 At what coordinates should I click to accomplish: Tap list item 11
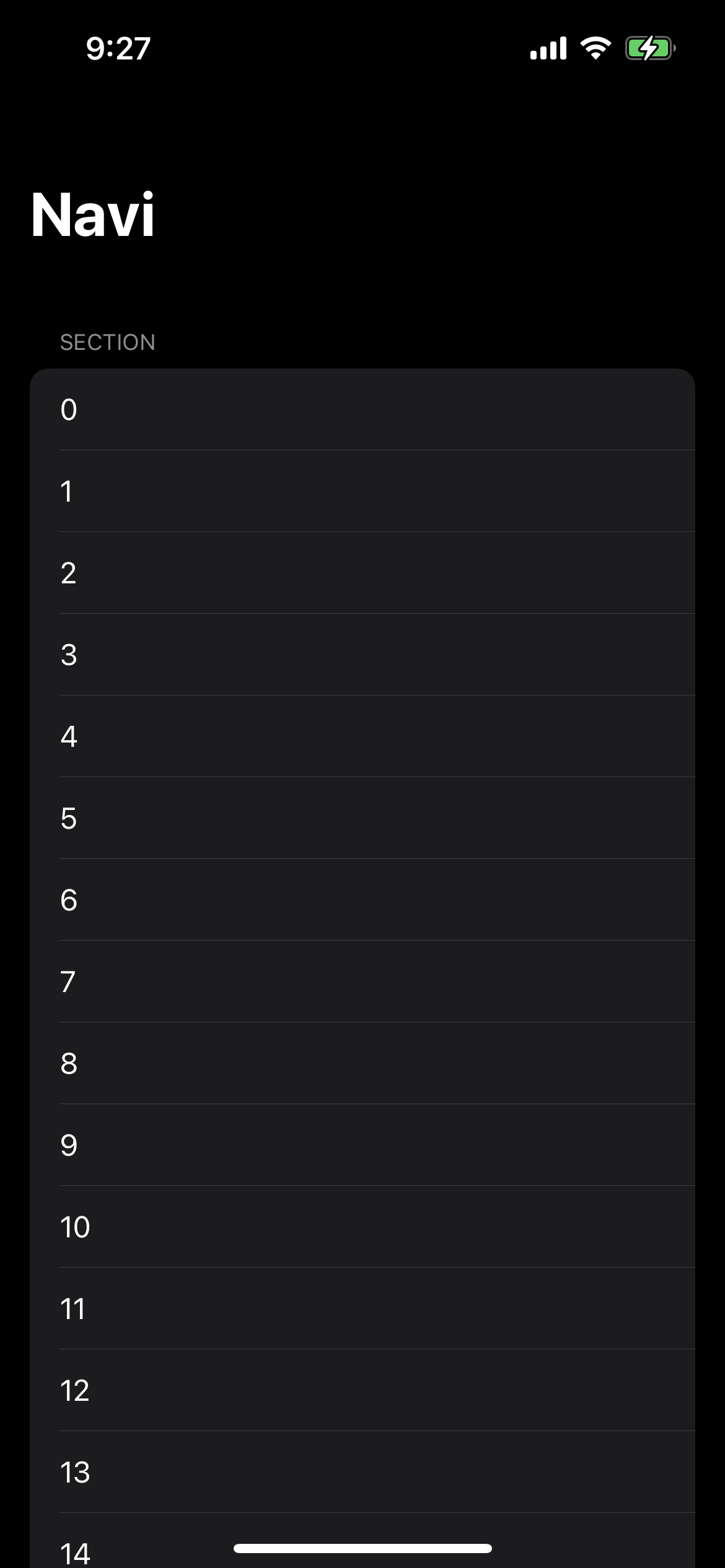coord(362,1309)
